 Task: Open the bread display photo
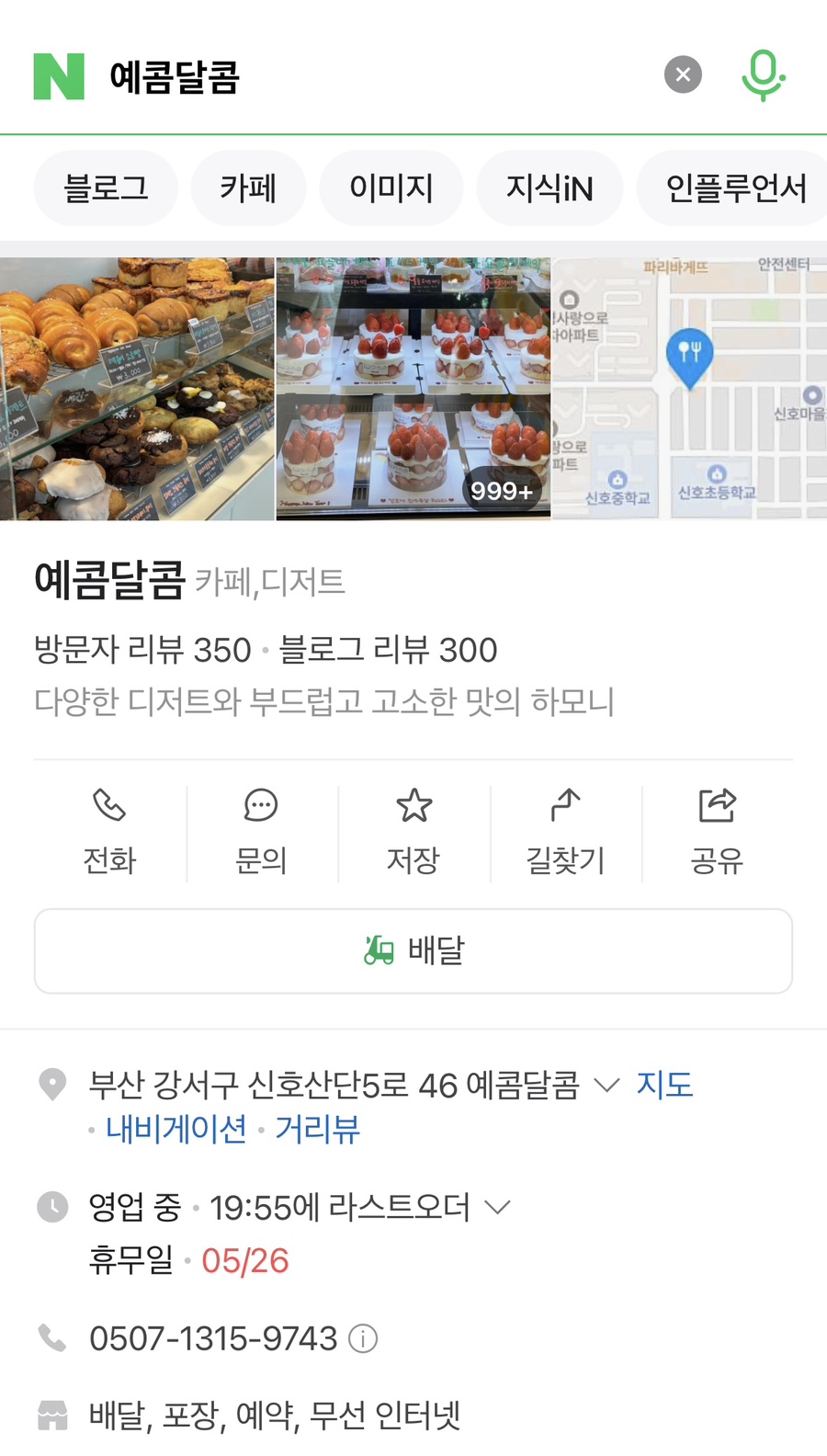(137, 389)
